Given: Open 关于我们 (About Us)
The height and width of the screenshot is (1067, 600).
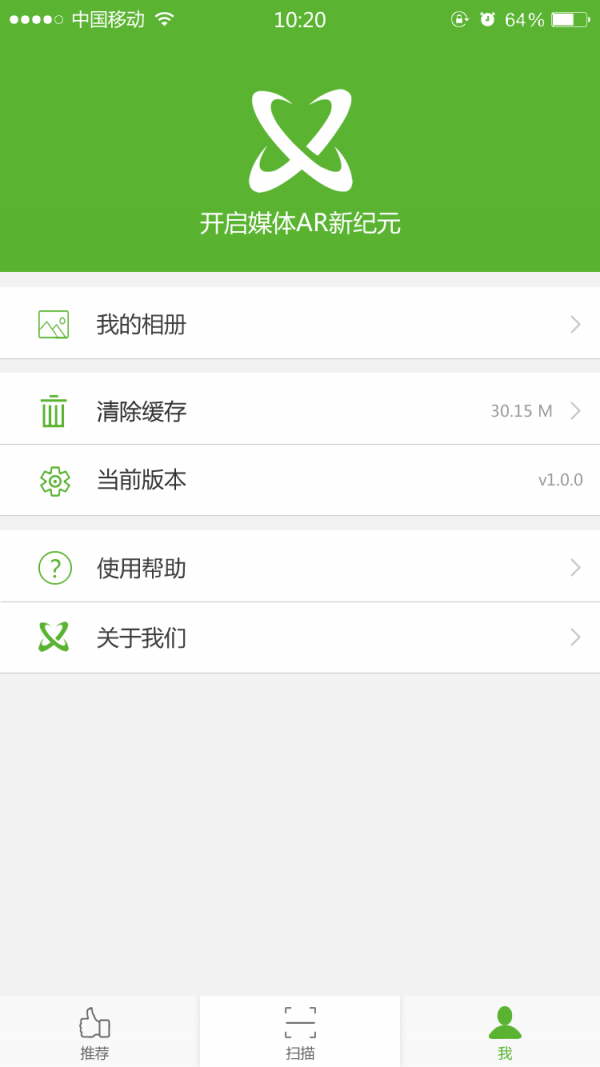Looking at the screenshot, I should point(300,638).
